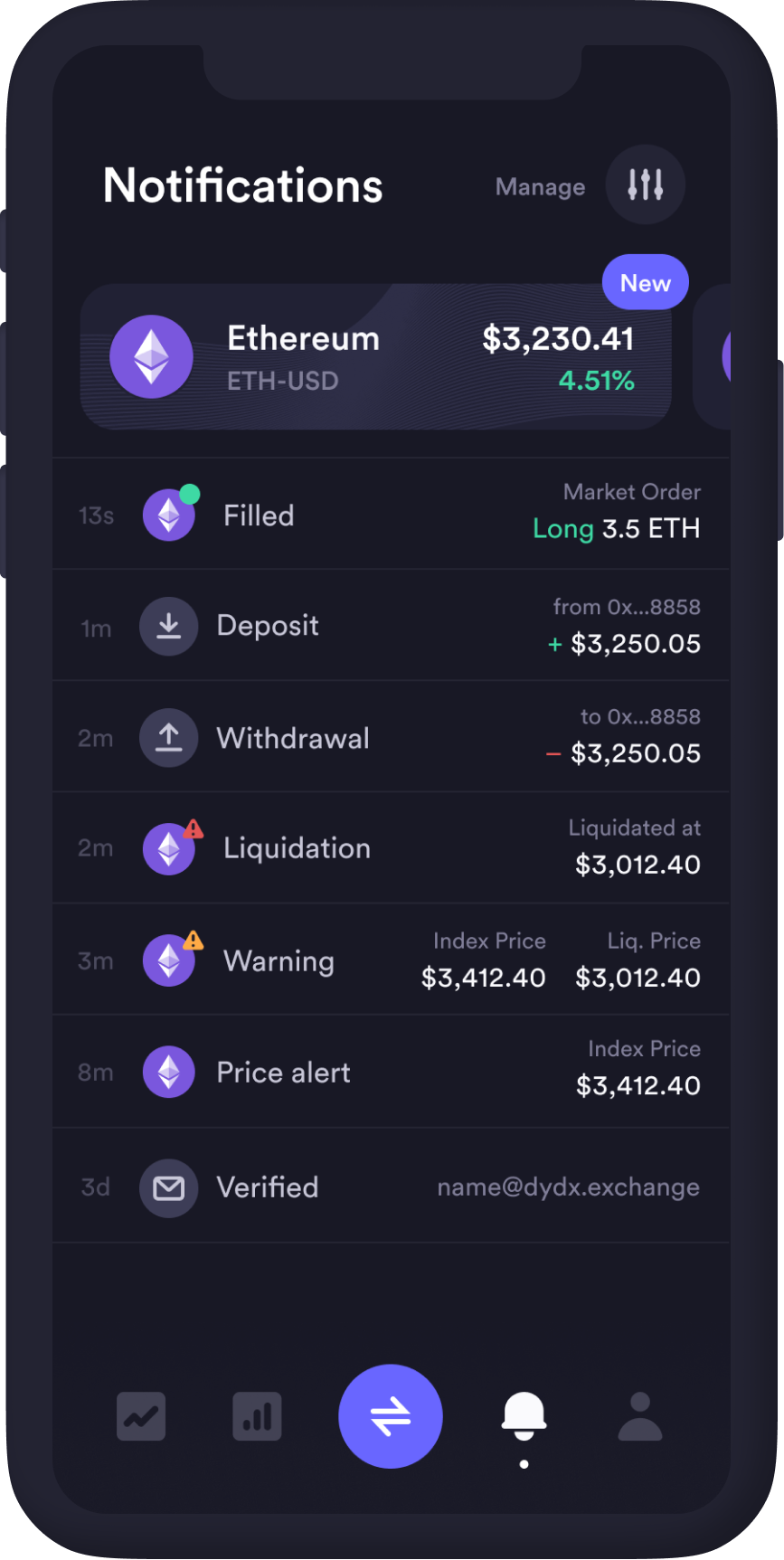Open the Verified email notification
The image size is (784, 1560).
391,1186
